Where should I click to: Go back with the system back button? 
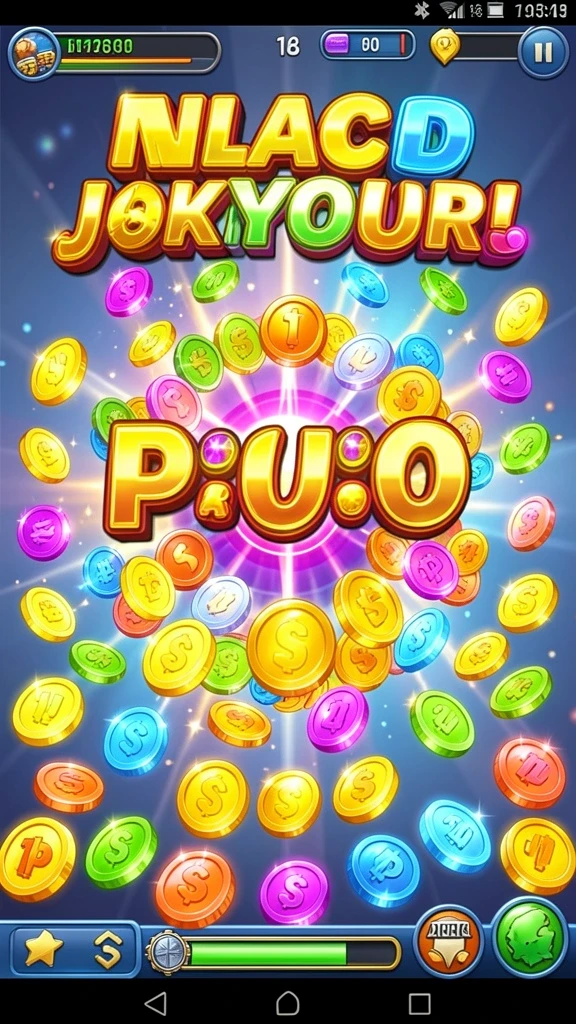pos(155,1002)
